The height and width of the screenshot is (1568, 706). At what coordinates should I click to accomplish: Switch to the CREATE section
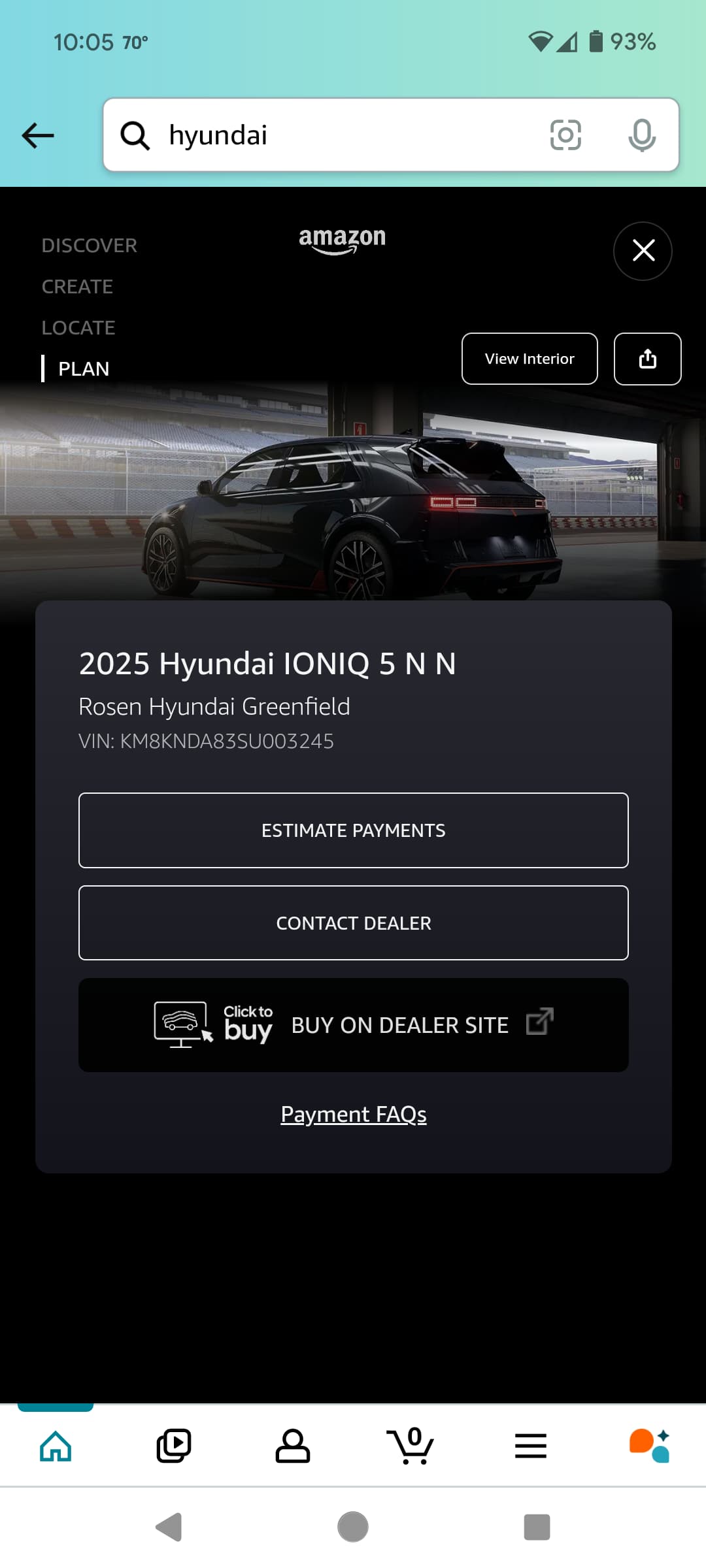77,287
